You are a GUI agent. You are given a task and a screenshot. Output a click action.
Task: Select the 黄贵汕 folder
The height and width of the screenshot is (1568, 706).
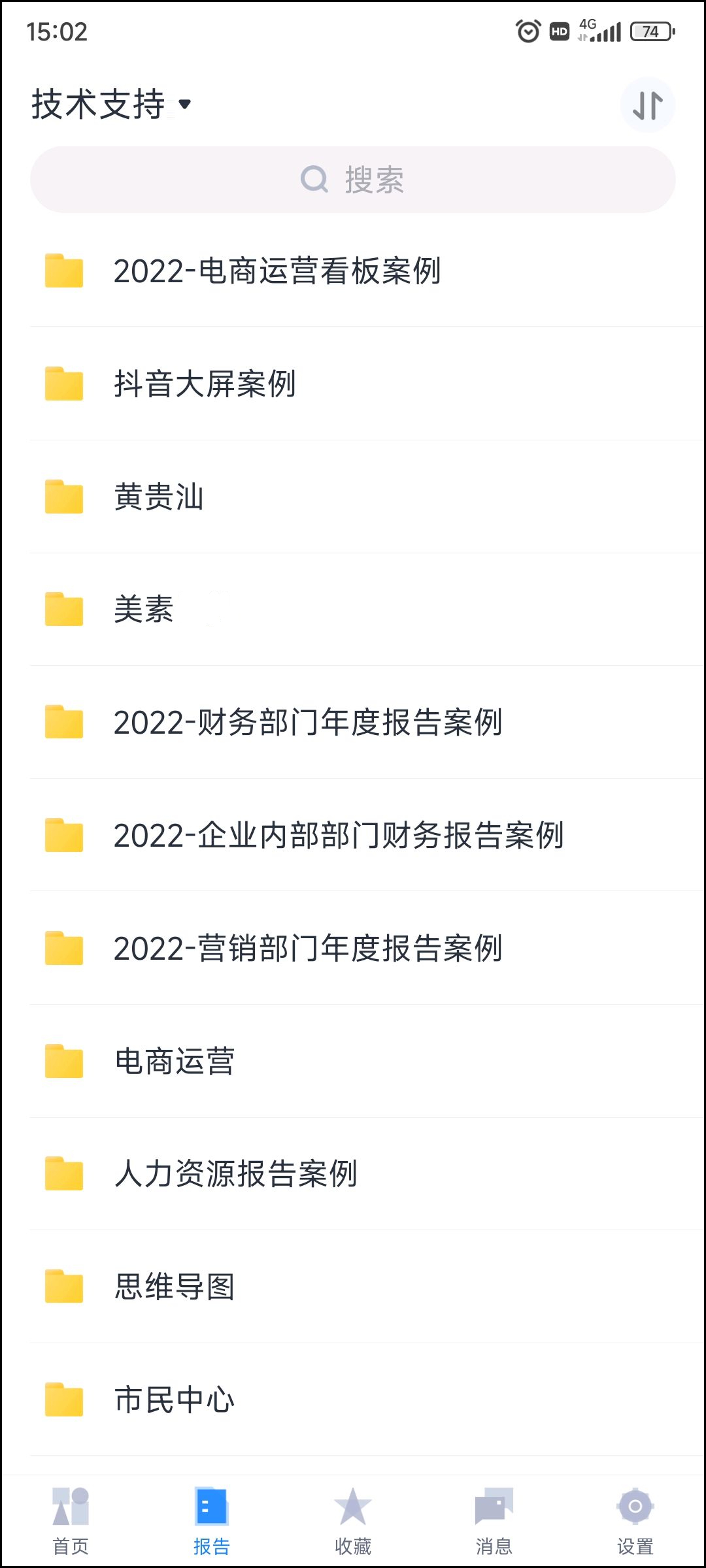(159, 497)
